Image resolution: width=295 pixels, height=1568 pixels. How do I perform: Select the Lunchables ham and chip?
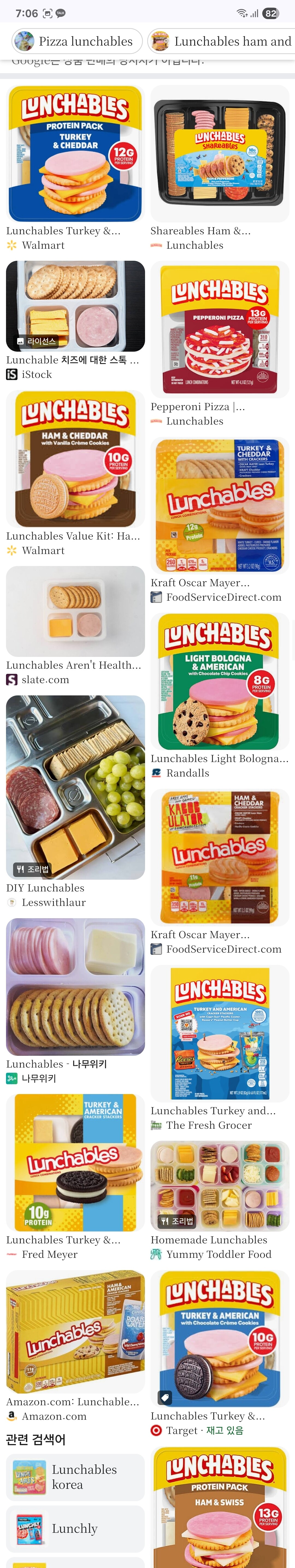[x=221, y=42]
